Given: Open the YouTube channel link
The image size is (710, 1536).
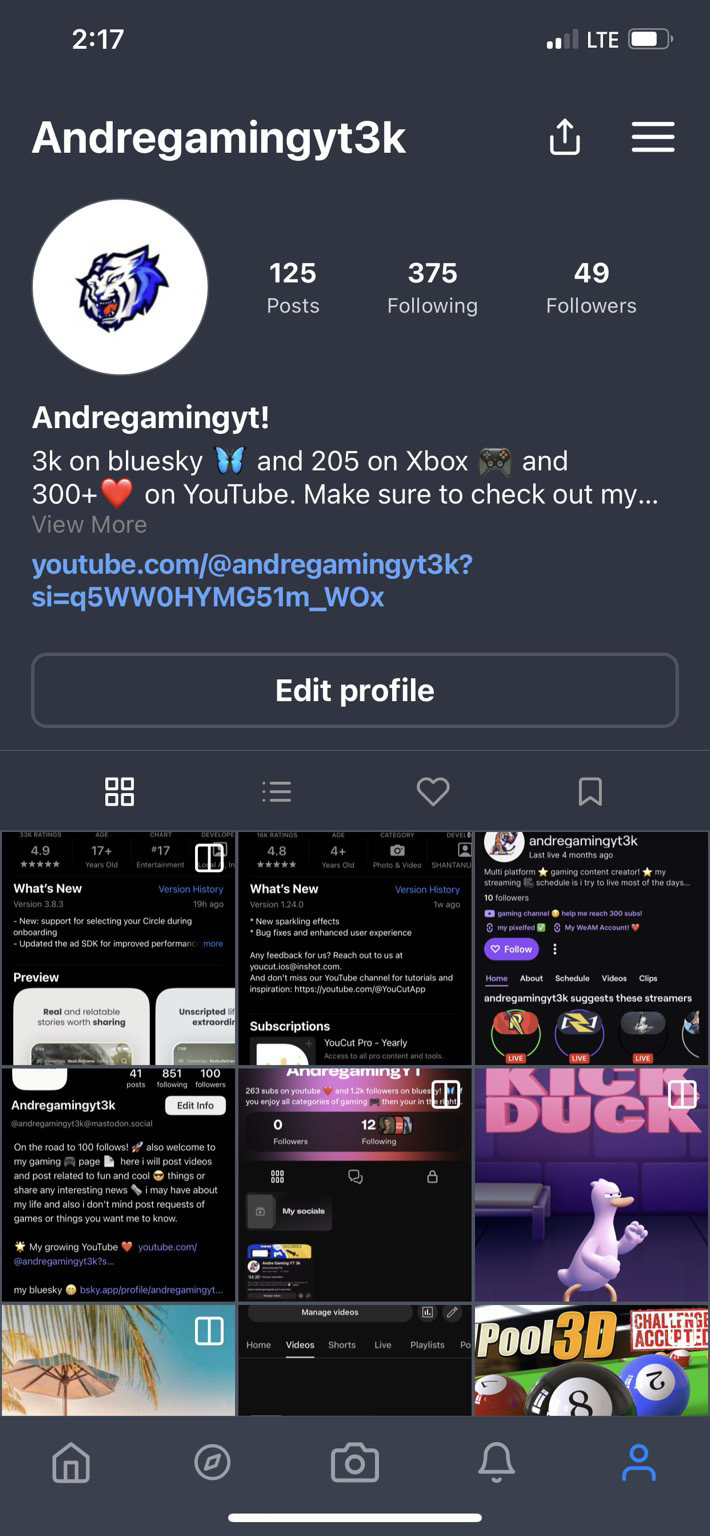Looking at the screenshot, I should [x=252, y=581].
